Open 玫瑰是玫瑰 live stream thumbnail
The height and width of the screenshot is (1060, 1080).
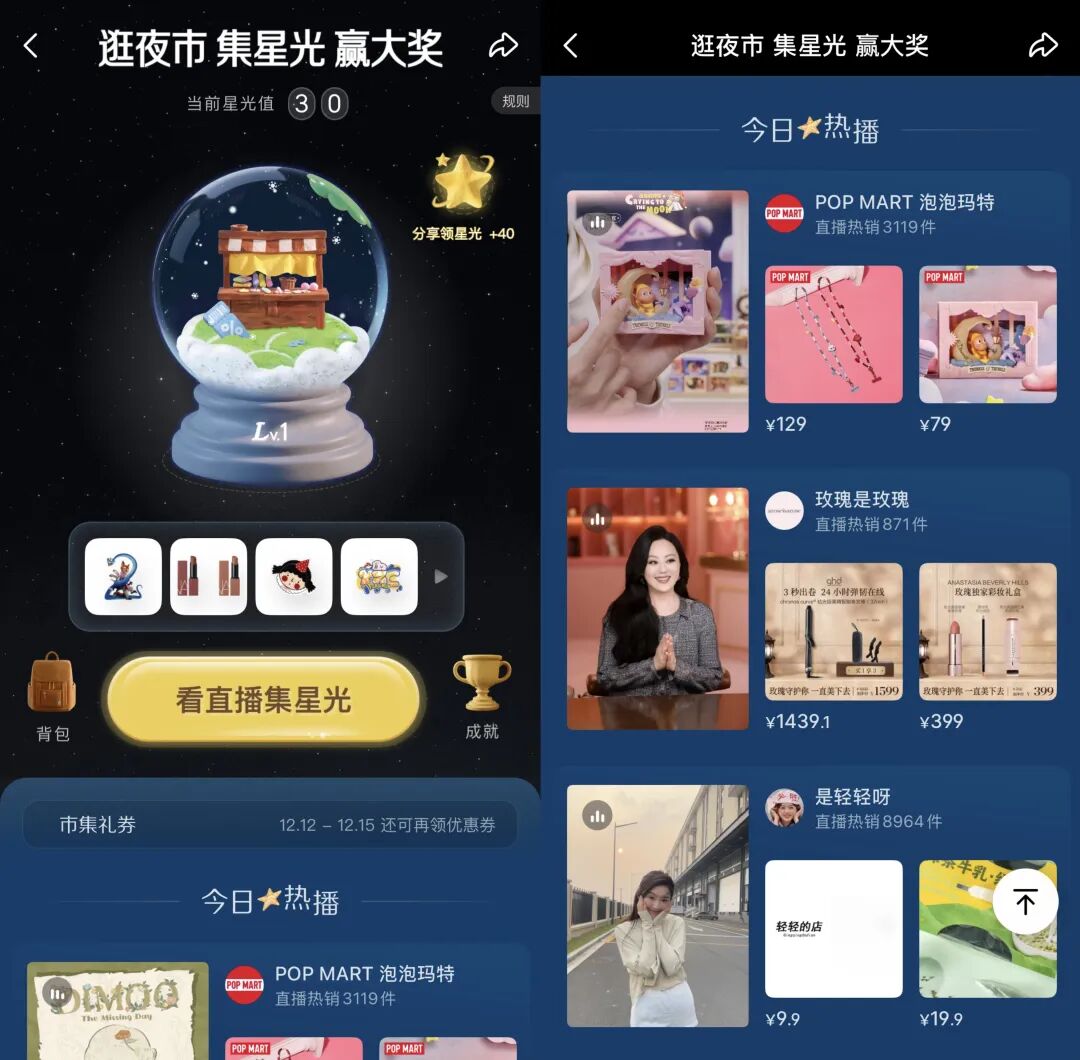[657, 608]
